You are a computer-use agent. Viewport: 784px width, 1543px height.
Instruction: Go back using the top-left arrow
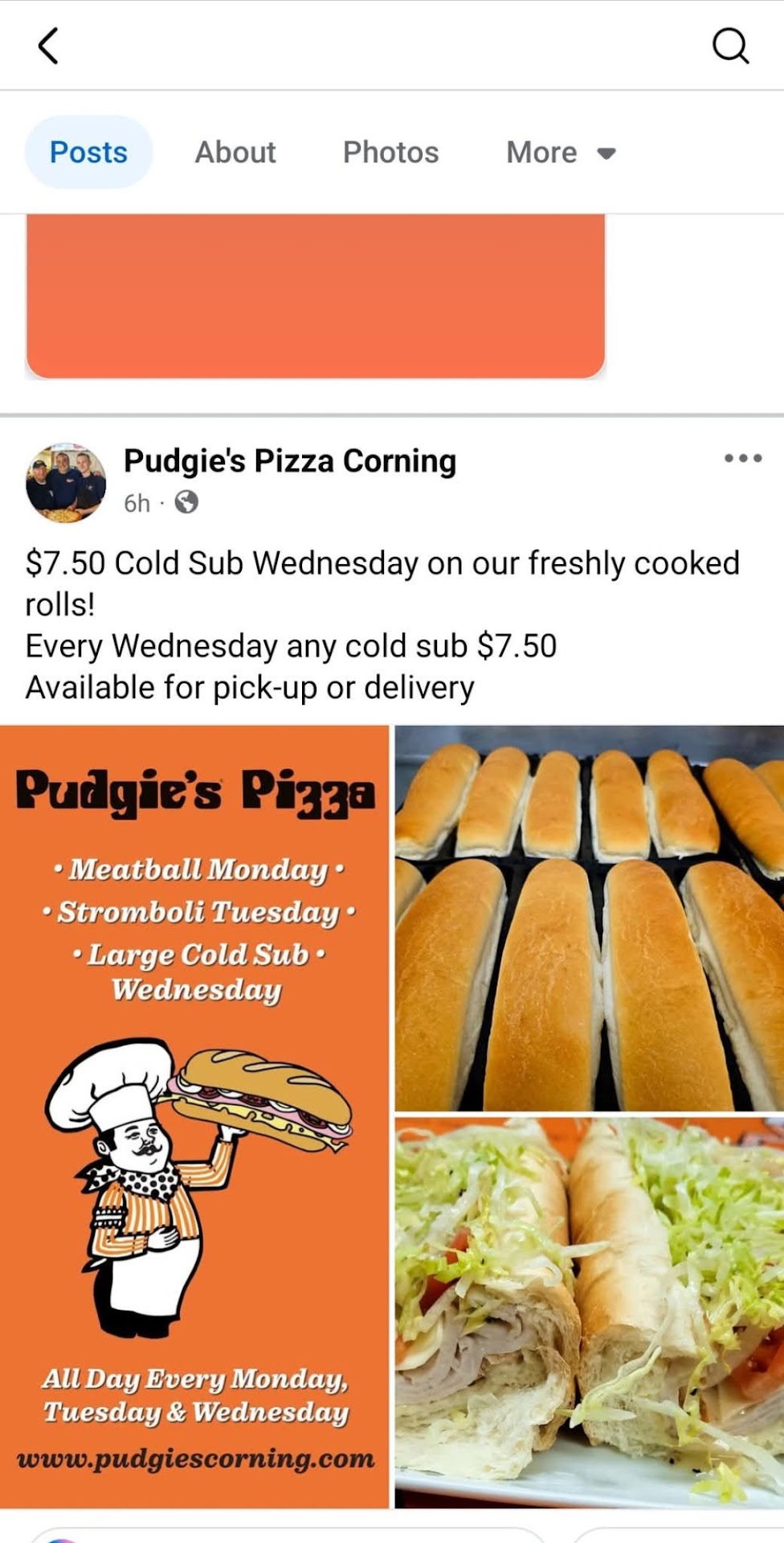(x=48, y=46)
